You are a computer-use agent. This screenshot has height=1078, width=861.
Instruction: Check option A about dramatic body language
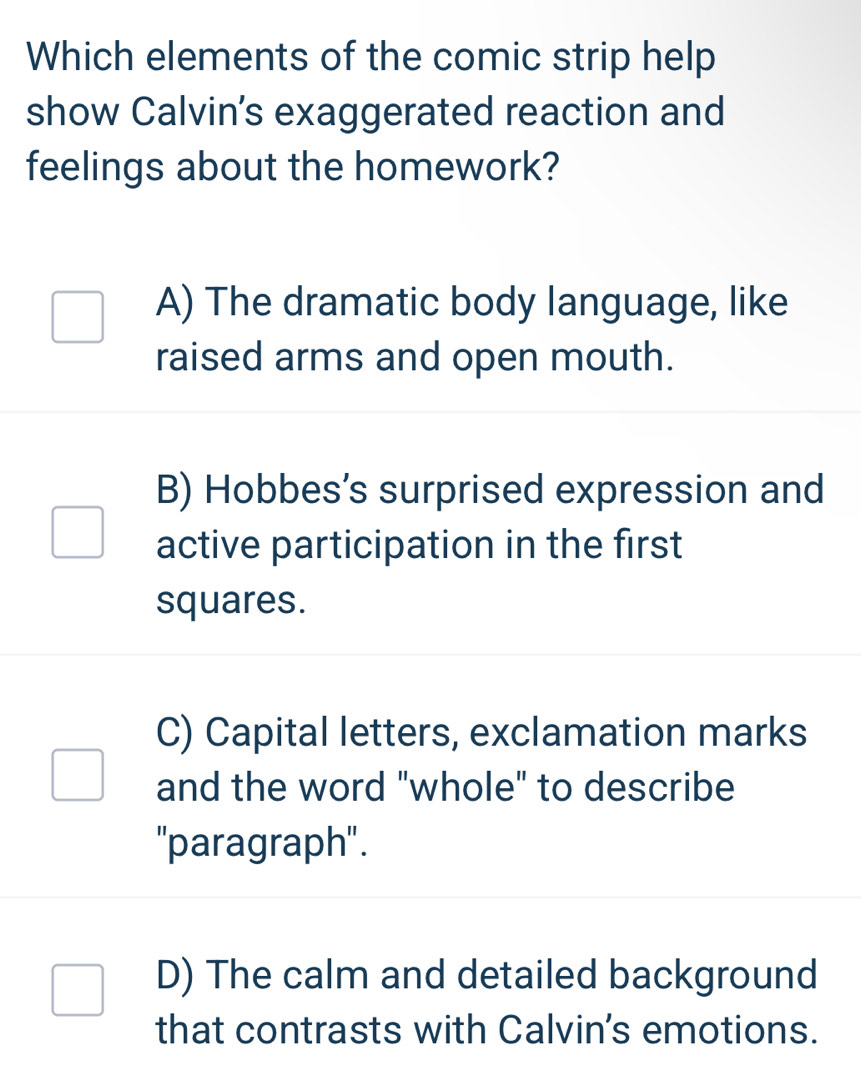point(78,319)
